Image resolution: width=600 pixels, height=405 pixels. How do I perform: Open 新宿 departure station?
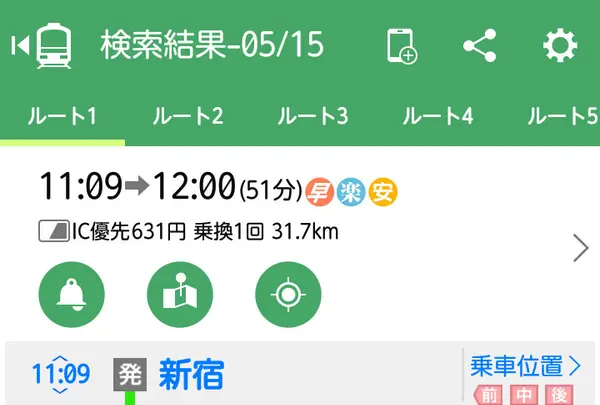[x=190, y=375]
